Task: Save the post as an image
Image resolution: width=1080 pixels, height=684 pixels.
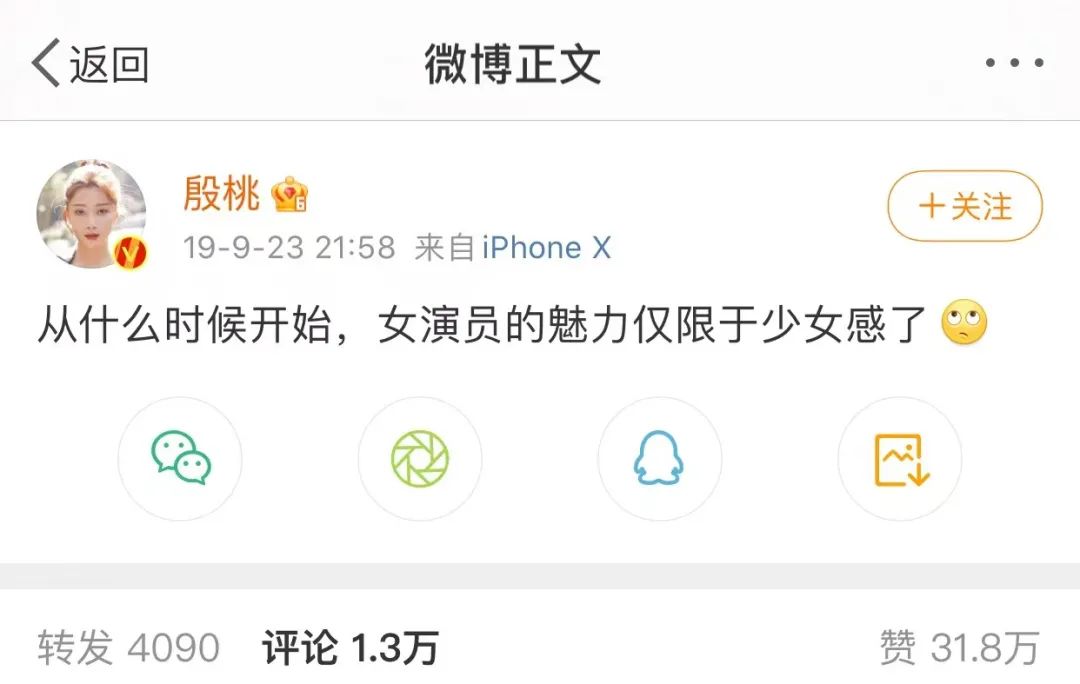Action: 900,459
